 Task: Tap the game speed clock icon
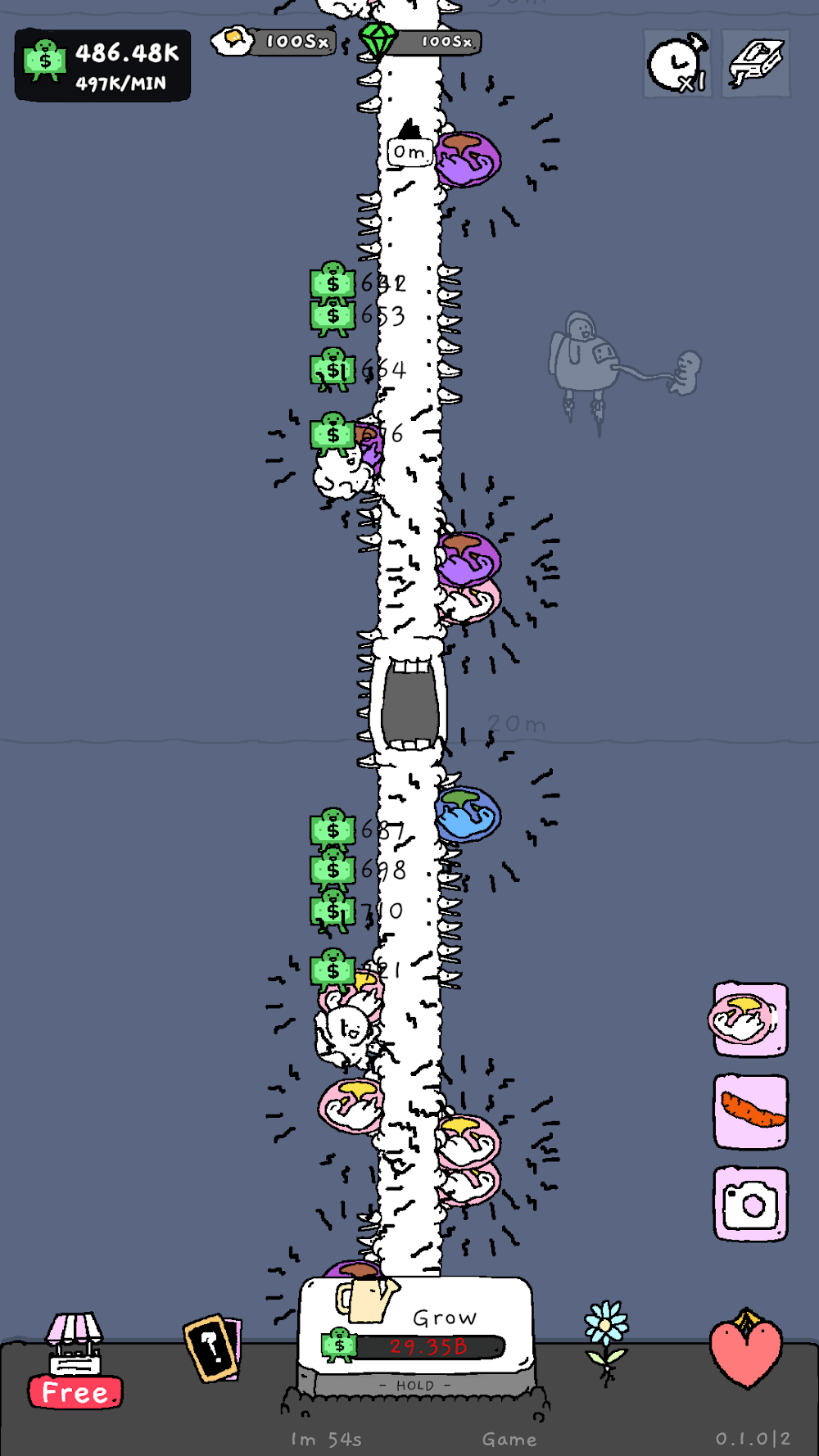(676, 64)
